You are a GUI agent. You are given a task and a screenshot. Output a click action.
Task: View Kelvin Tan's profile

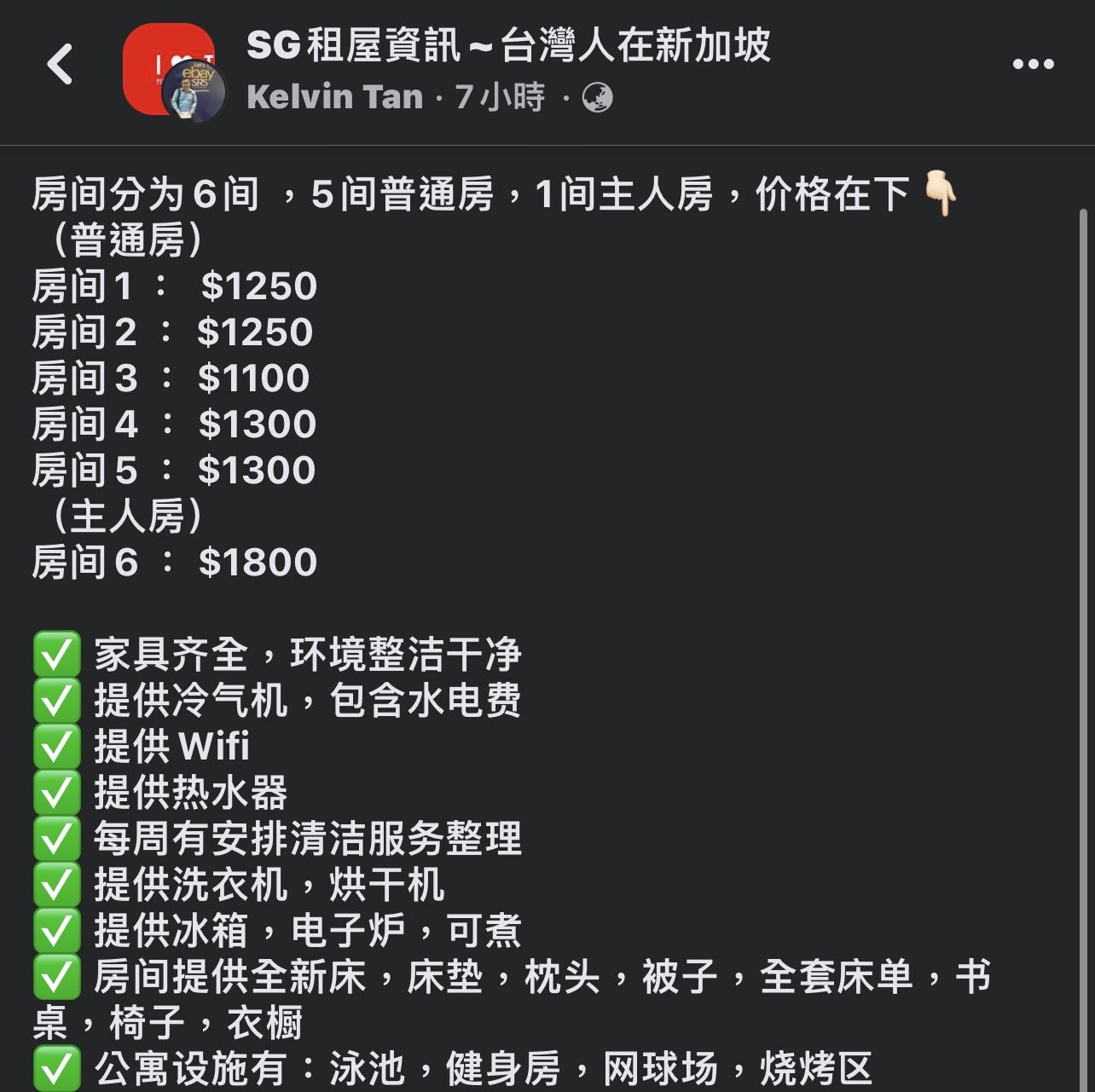point(334,97)
